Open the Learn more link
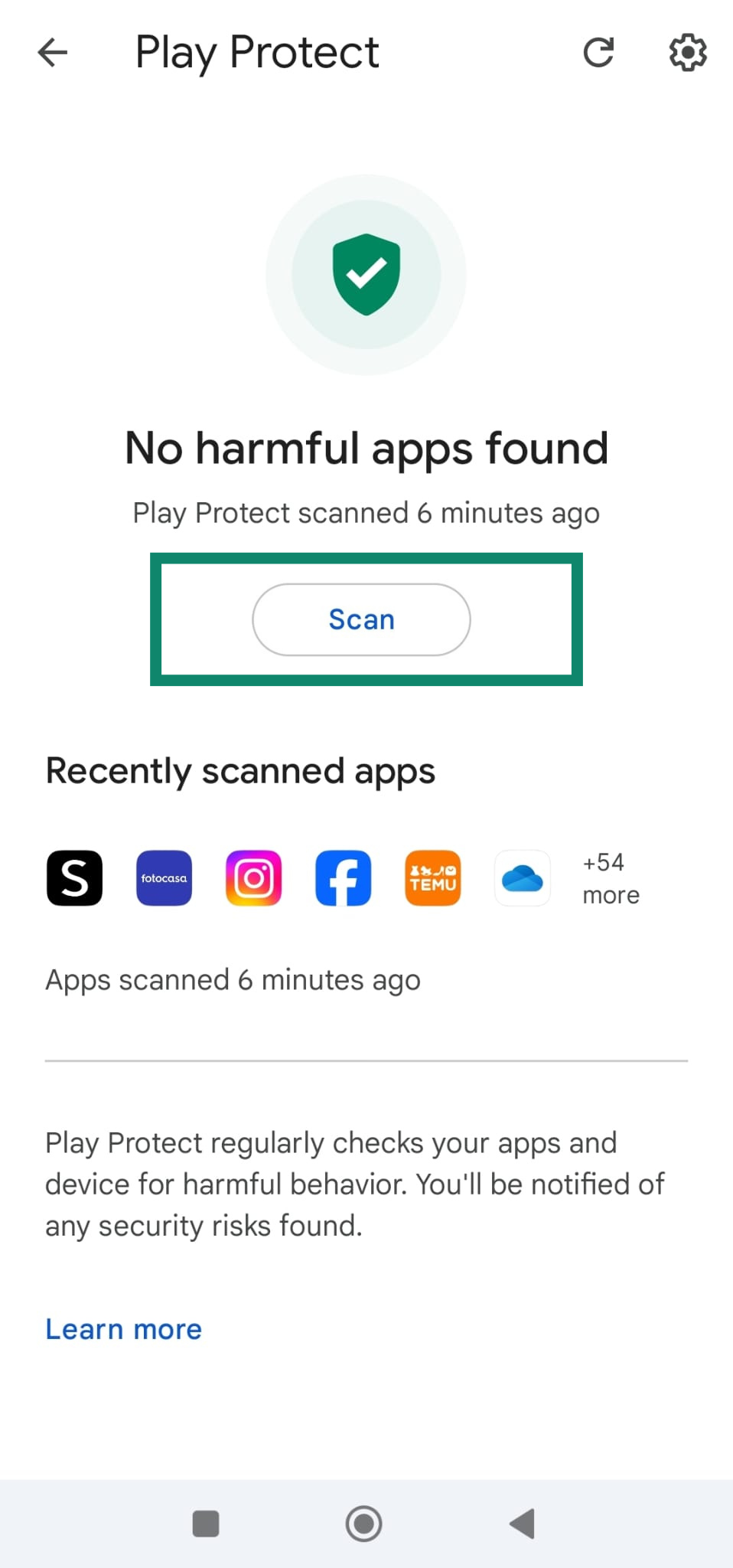Screen dimensions: 733x1568 pyautogui.click(x=124, y=1329)
